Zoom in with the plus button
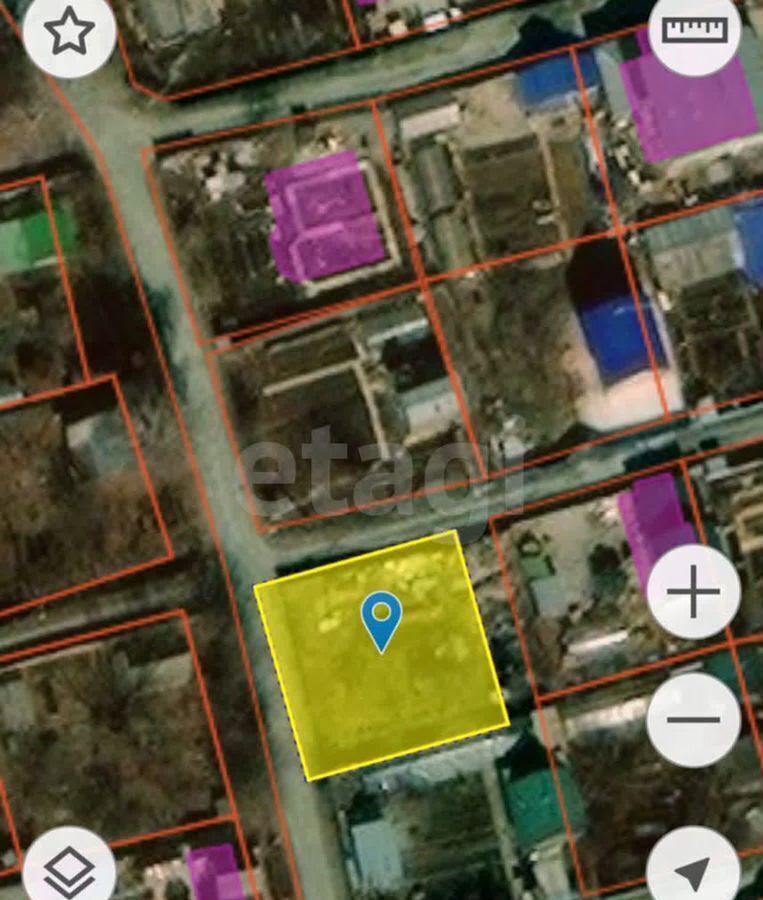Image resolution: width=763 pixels, height=900 pixels. 694,593
